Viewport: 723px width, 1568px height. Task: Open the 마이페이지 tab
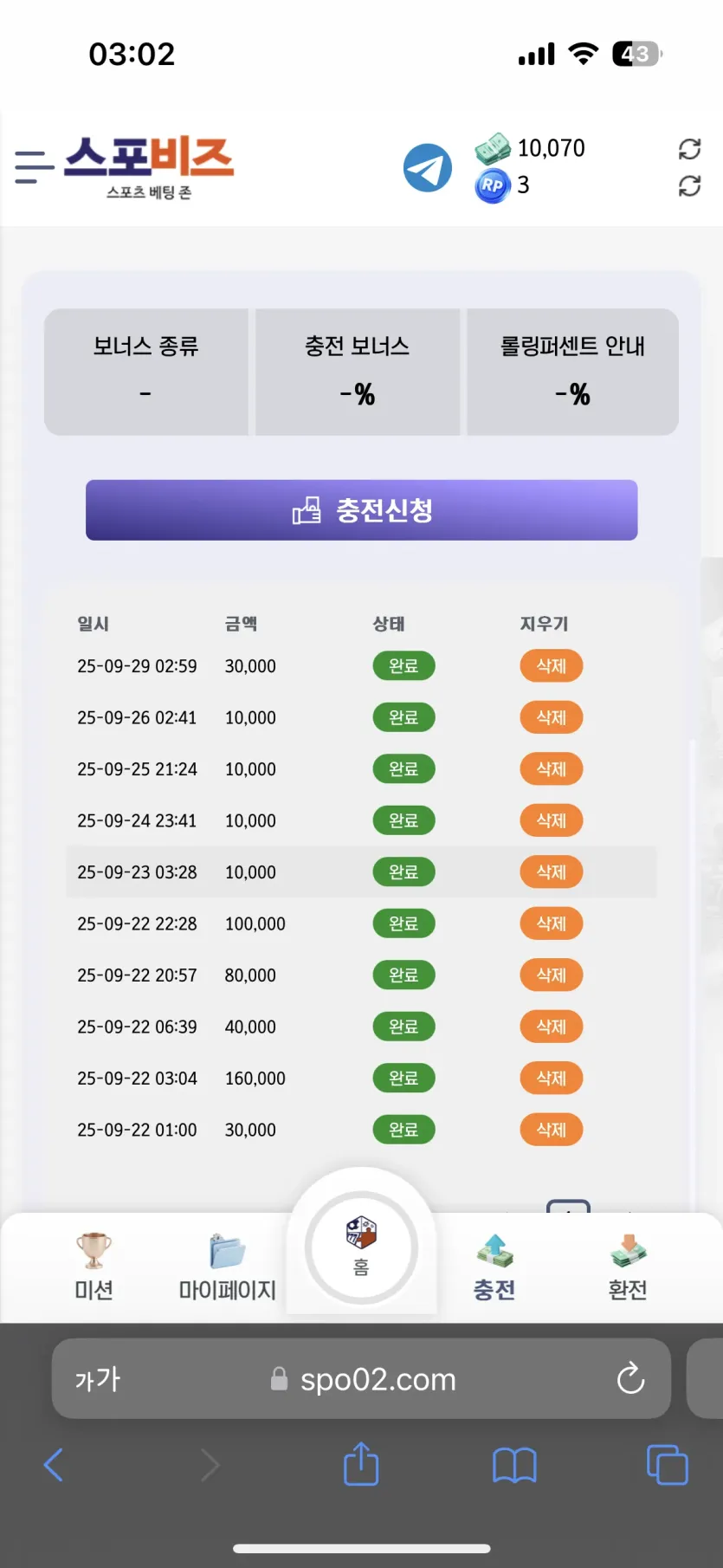tap(227, 1267)
